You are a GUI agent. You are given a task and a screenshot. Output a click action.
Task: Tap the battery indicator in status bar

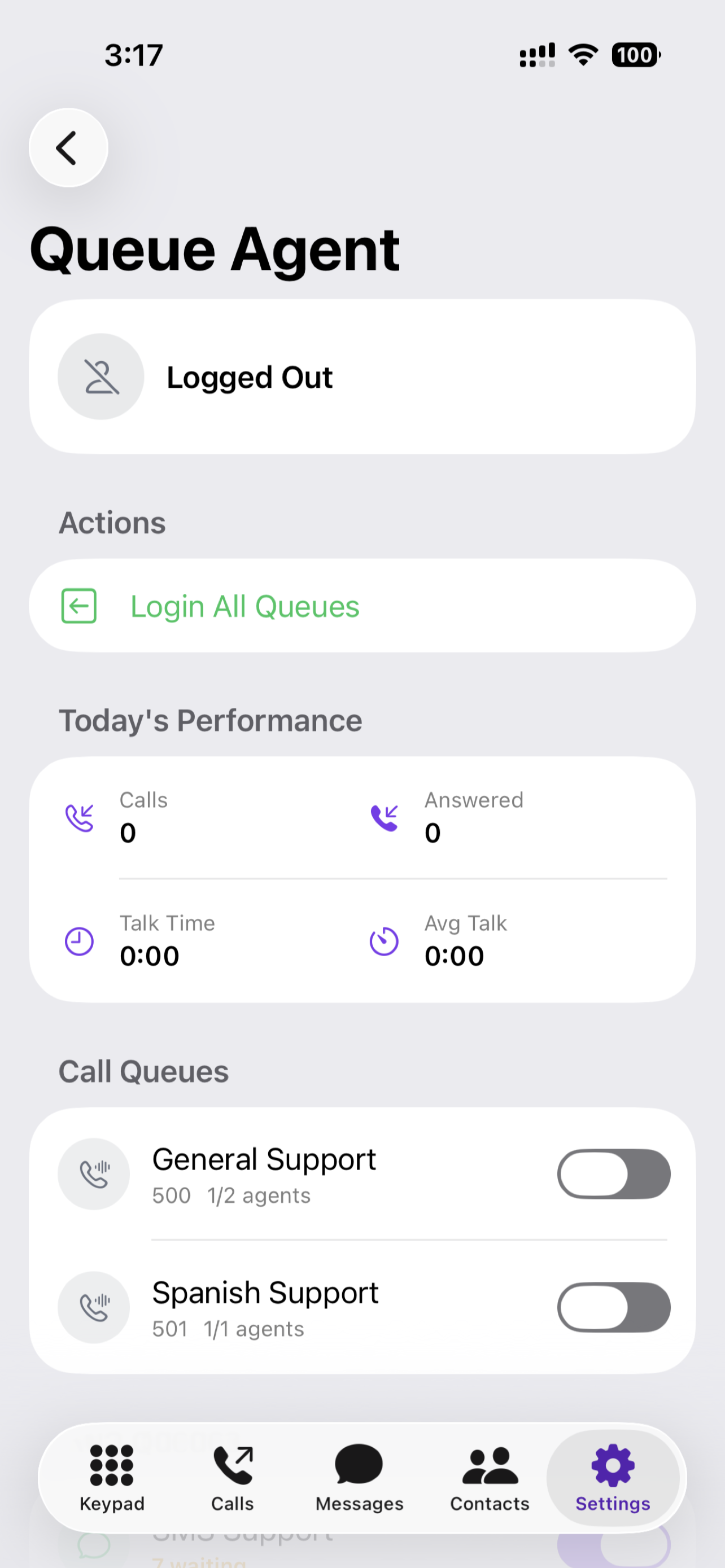point(635,55)
